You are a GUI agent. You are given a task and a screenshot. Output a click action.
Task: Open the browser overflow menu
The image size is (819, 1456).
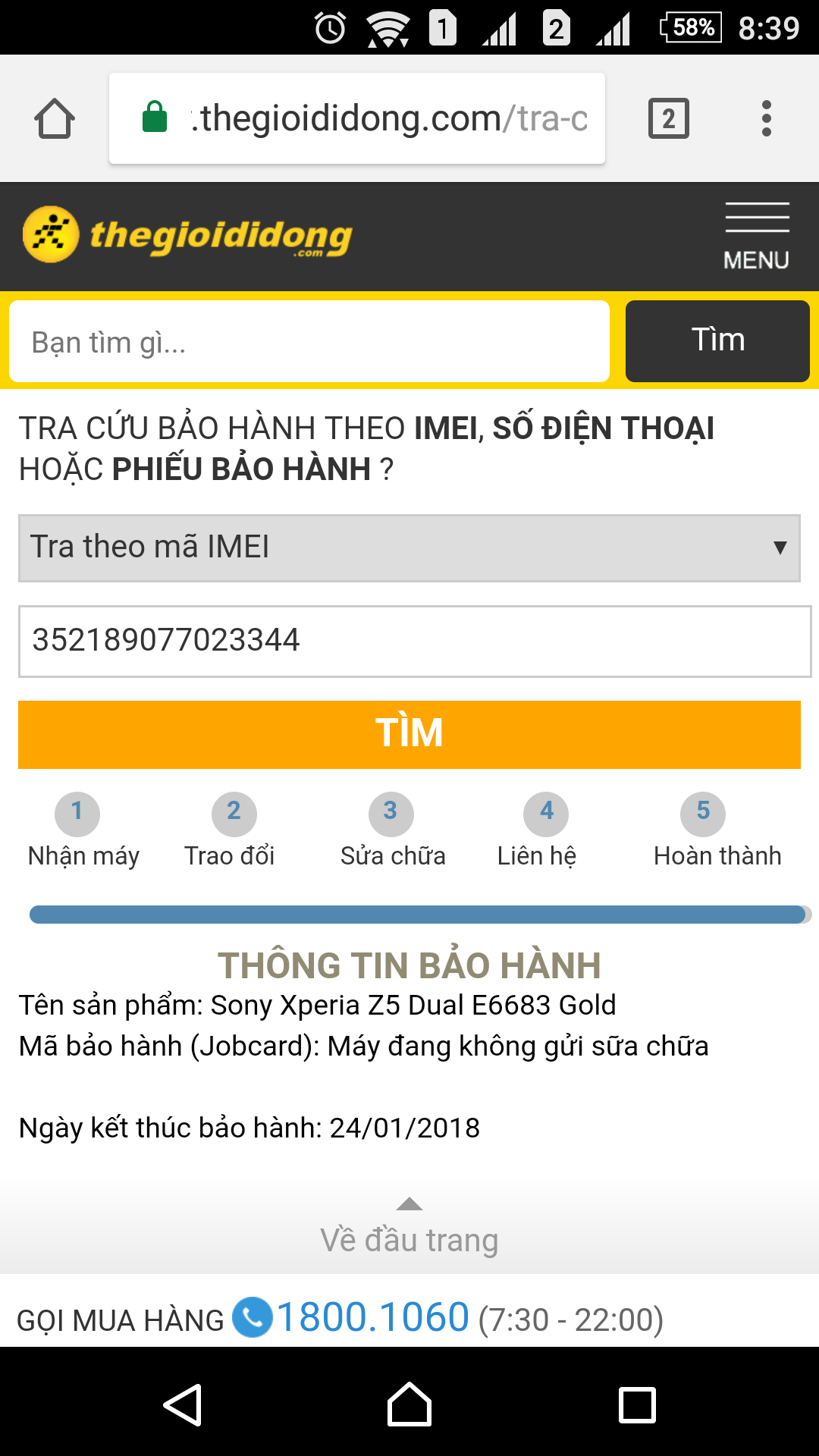point(767,118)
